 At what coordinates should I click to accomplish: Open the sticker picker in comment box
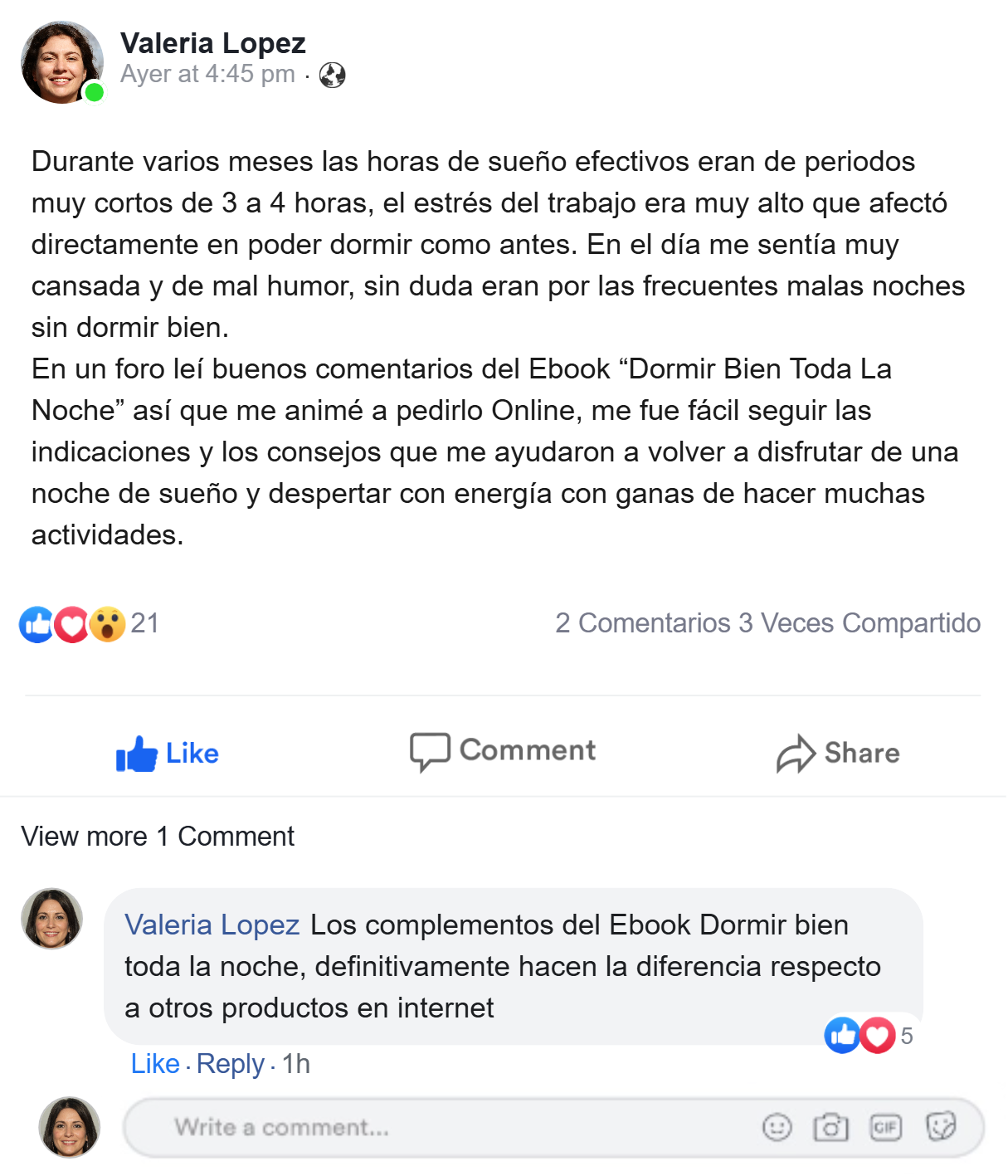[941, 1127]
